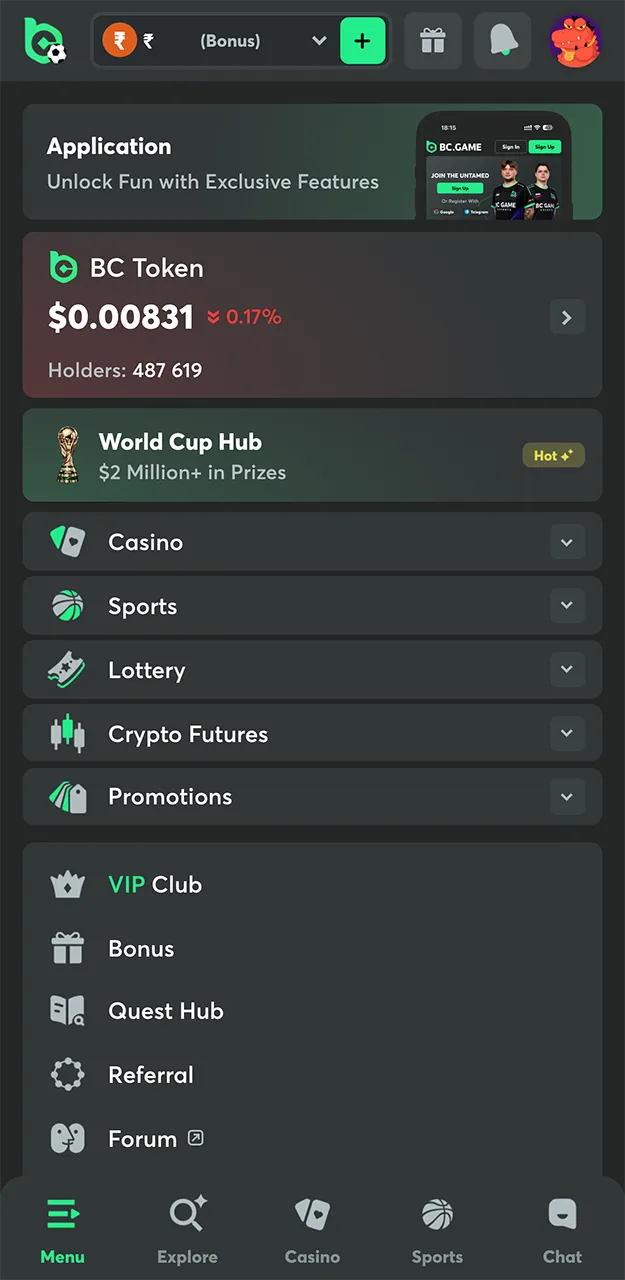Open the gift rewards icon
This screenshot has height=1280, width=625.
(432, 41)
